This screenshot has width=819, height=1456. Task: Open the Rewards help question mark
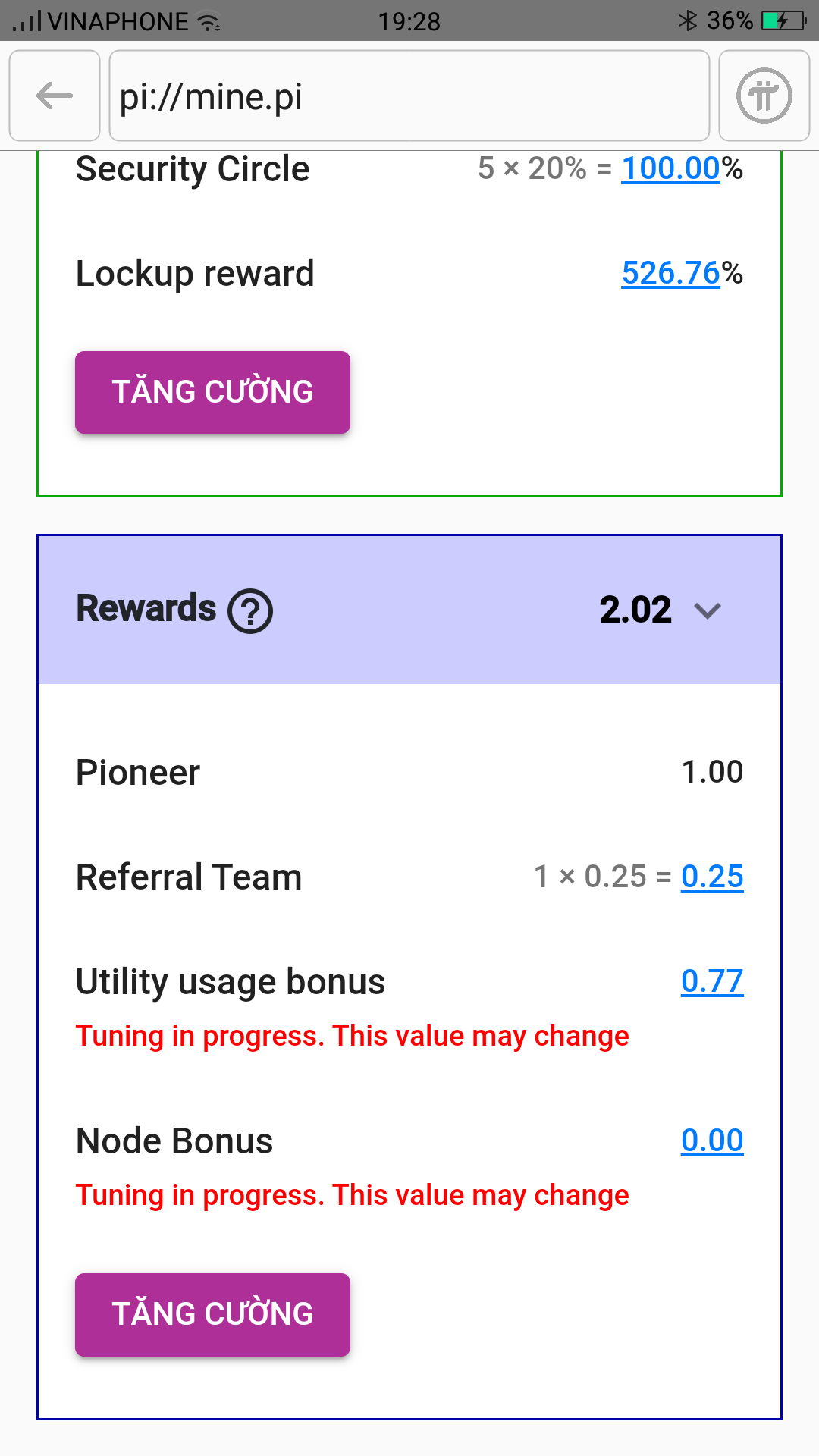[x=250, y=610]
